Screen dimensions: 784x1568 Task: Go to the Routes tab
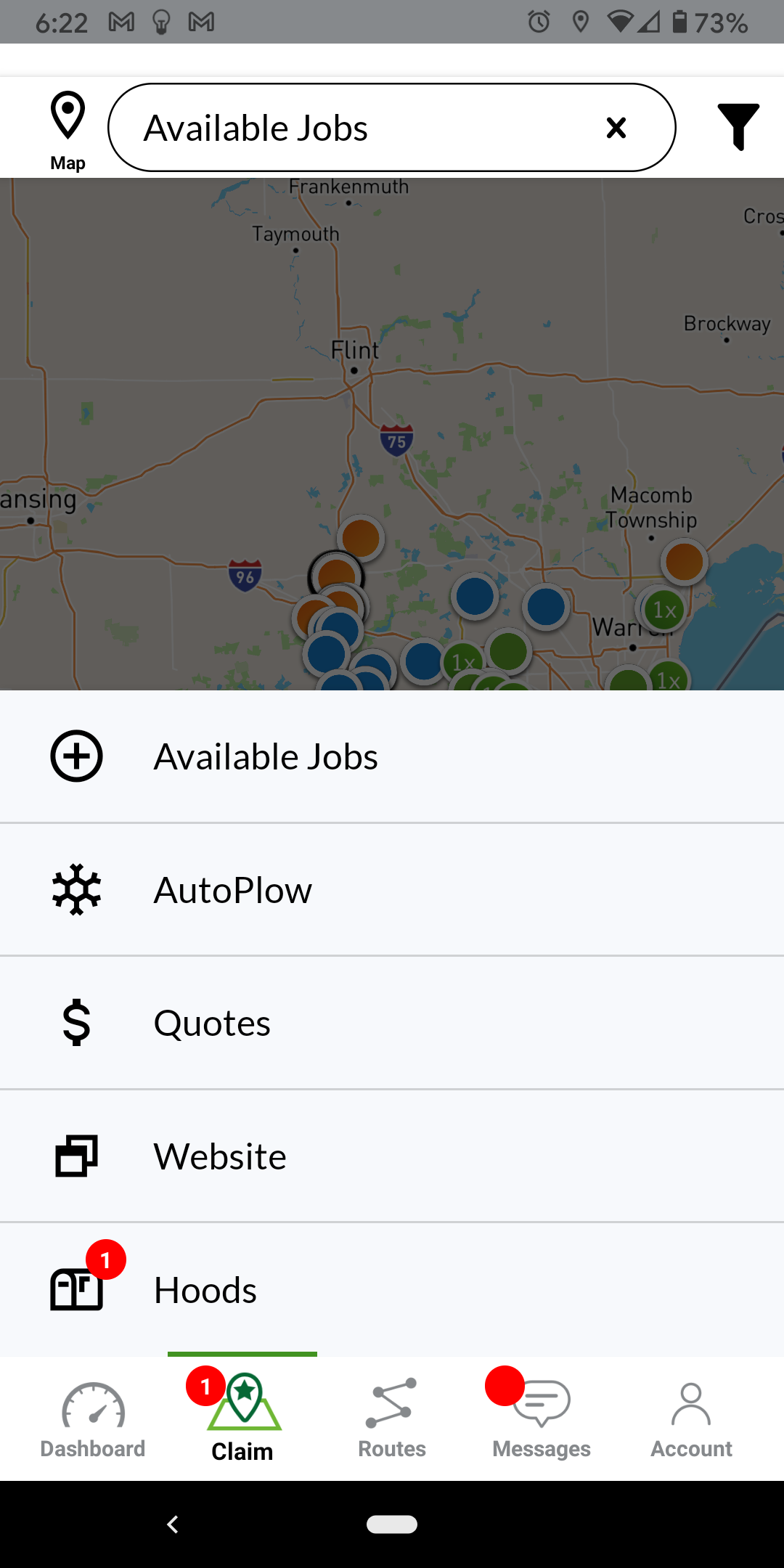392,1419
